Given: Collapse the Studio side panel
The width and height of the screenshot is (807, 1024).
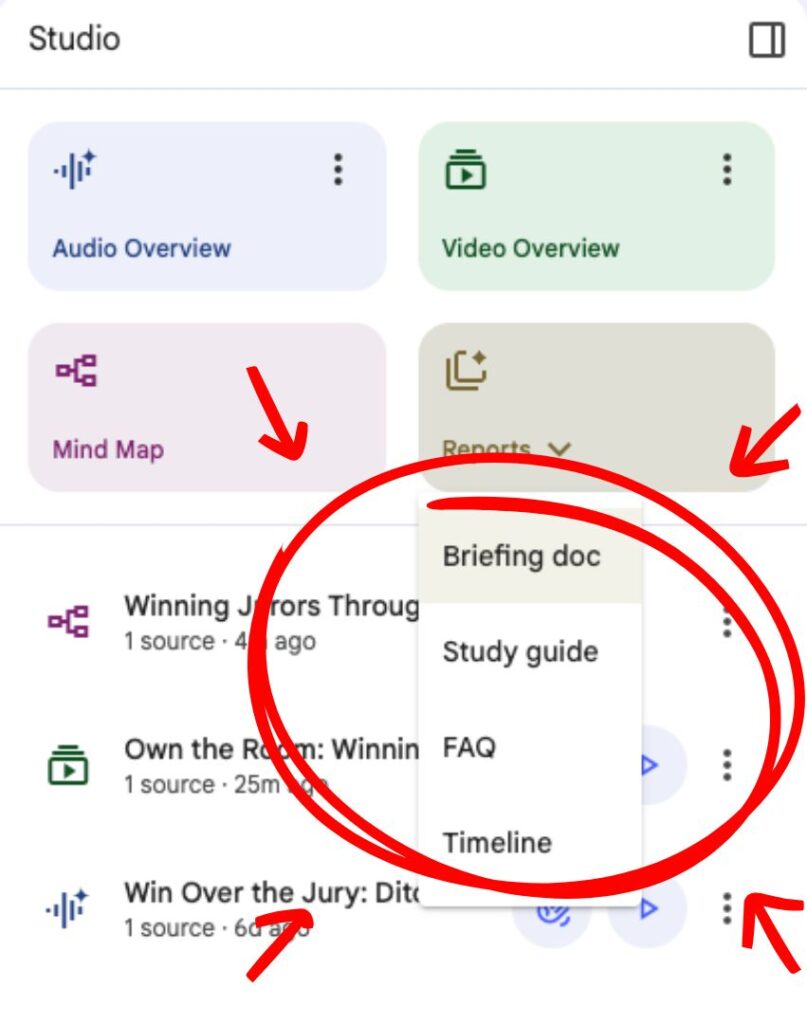Looking at the screenshot, I should point(767,40).
